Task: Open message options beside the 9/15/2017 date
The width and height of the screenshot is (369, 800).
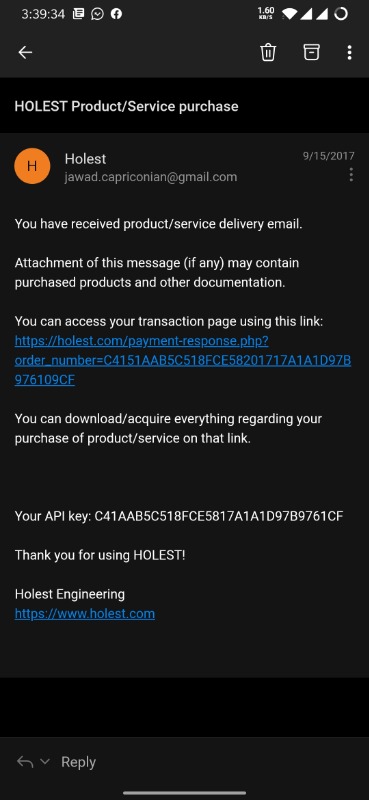Action: tap(351, 175)
